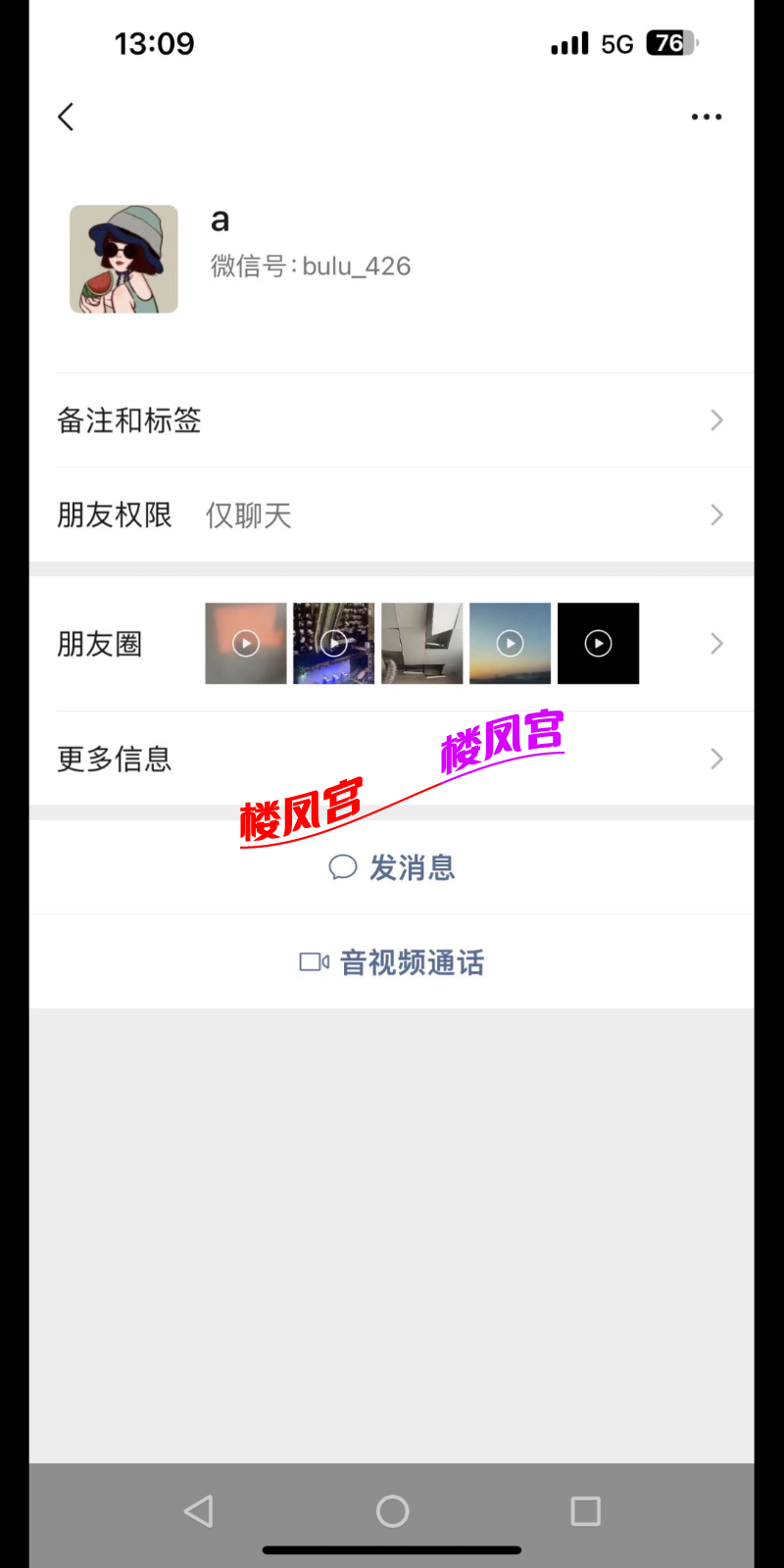The width and height of the screenshot is (784, 1568).
Task: Select the 仅聊天 permission row
Action: click(x=248, y=514)
